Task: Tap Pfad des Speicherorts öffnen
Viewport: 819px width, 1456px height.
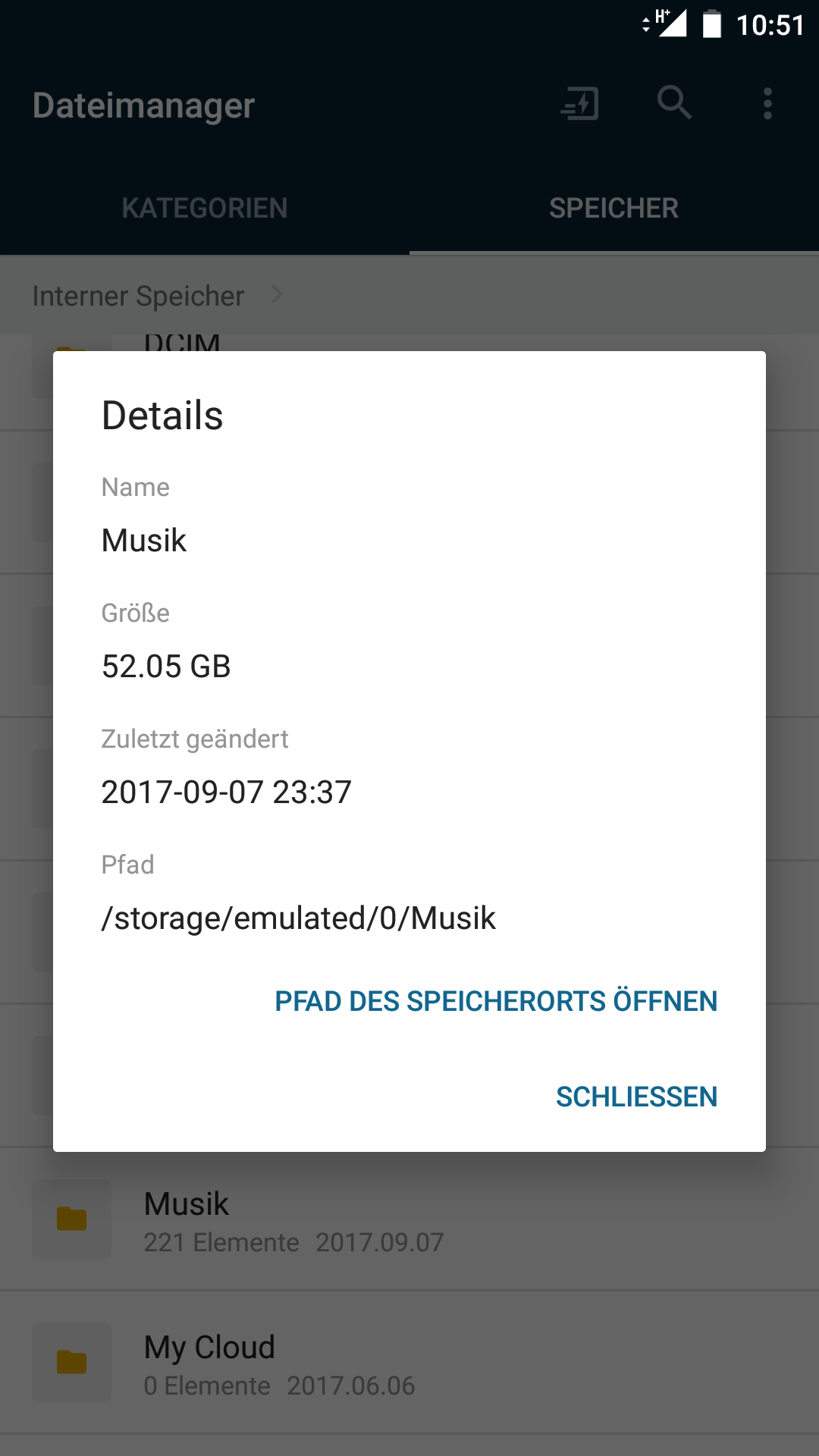Action: coord(496,1001)
